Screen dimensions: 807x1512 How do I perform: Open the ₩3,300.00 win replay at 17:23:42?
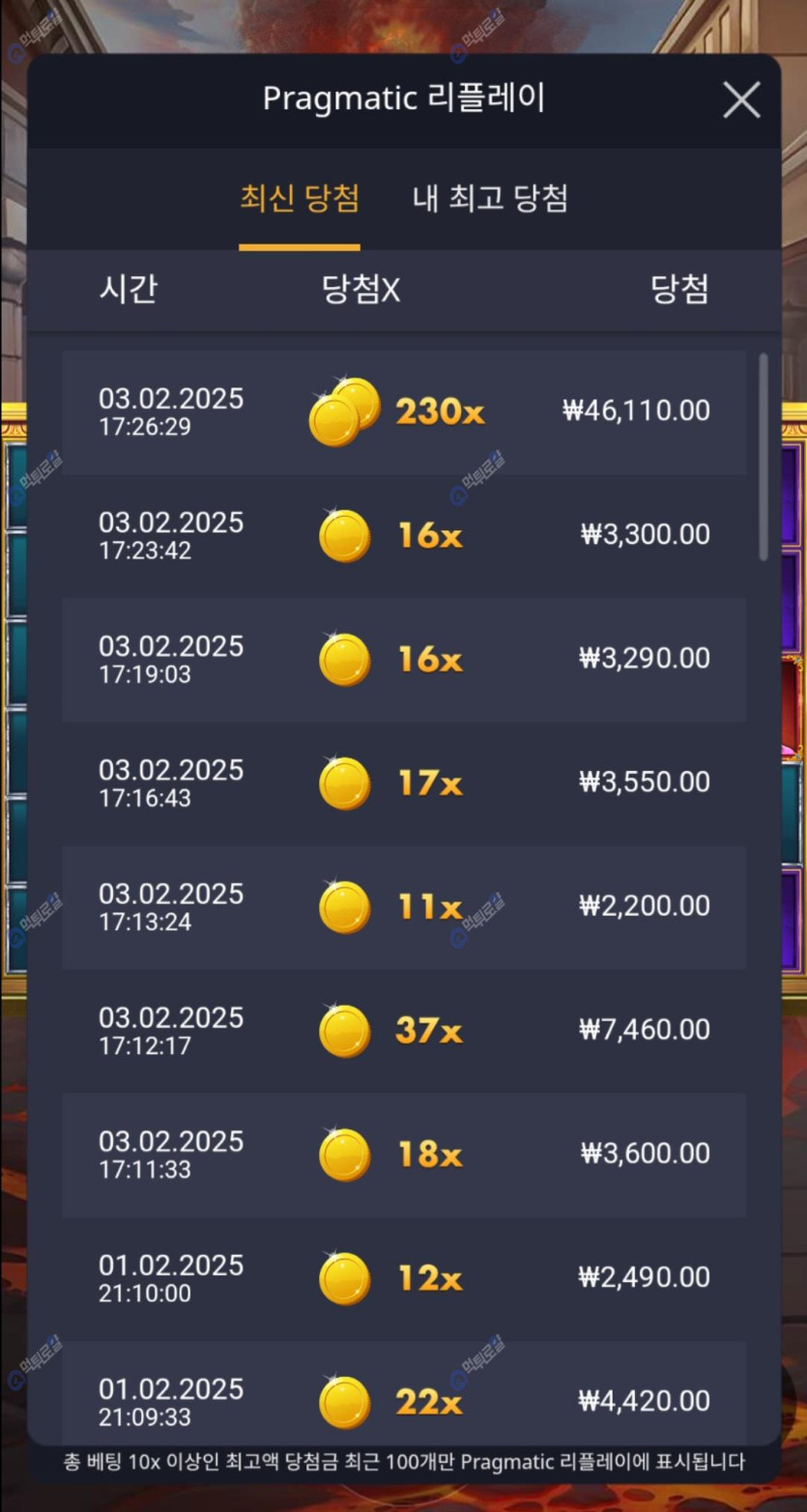tap(404, 536)
